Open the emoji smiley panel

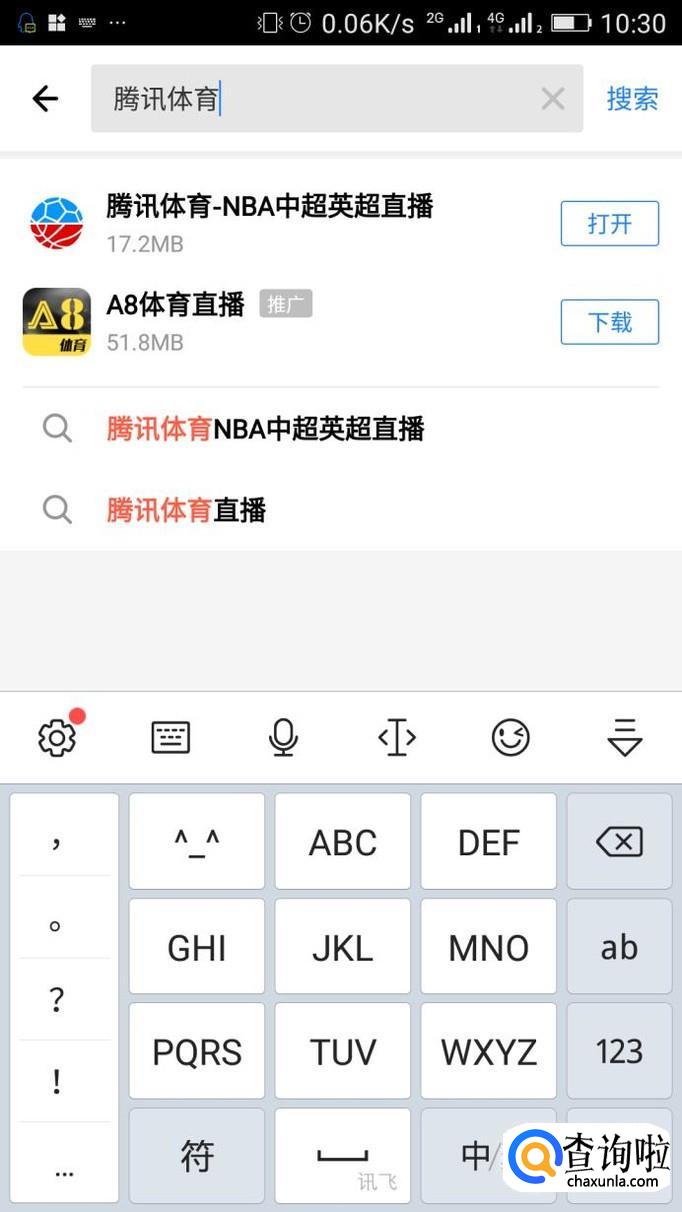(510, 737)
